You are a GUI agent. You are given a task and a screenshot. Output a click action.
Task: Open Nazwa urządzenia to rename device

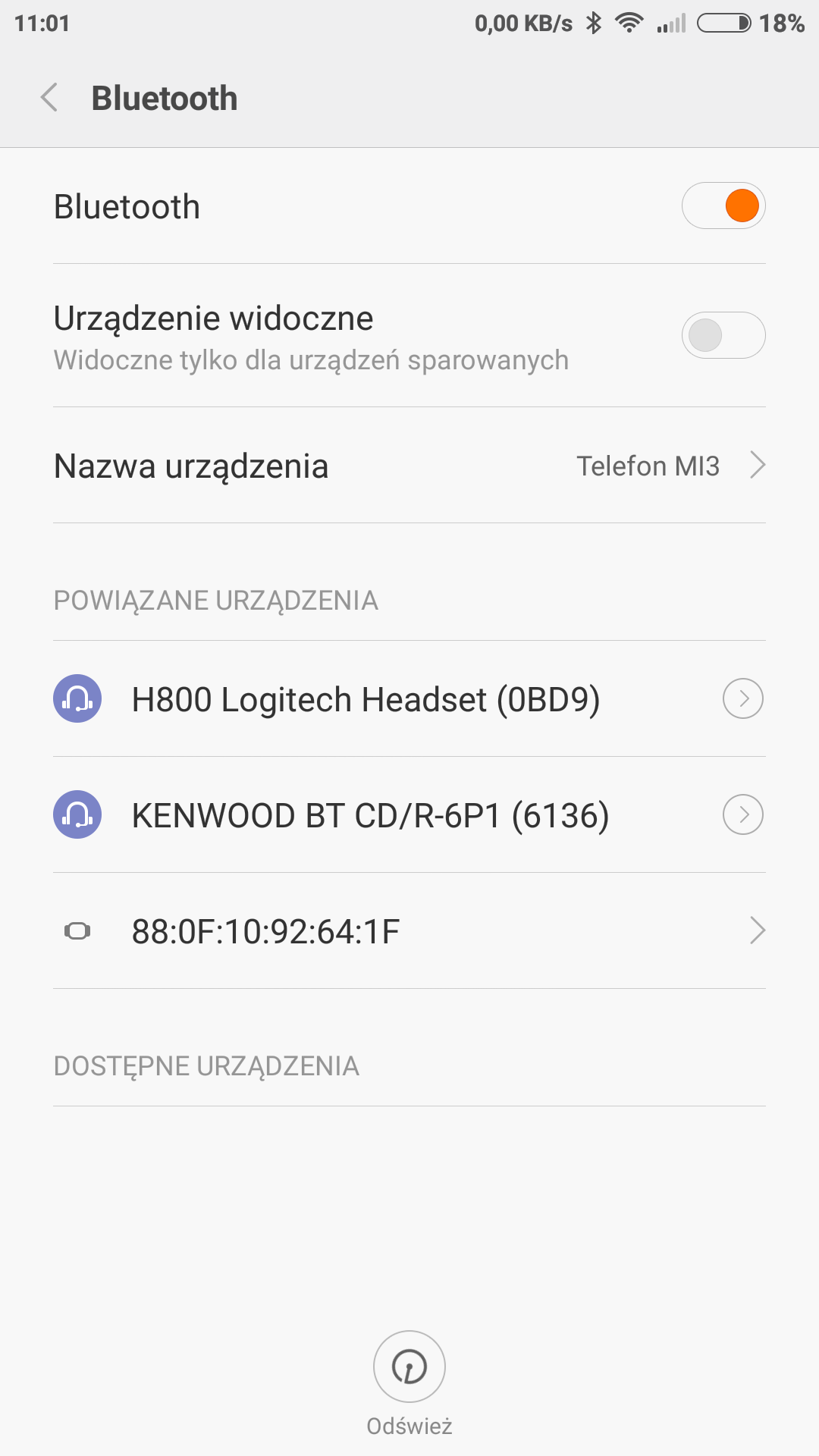click(x=409, y=466)
